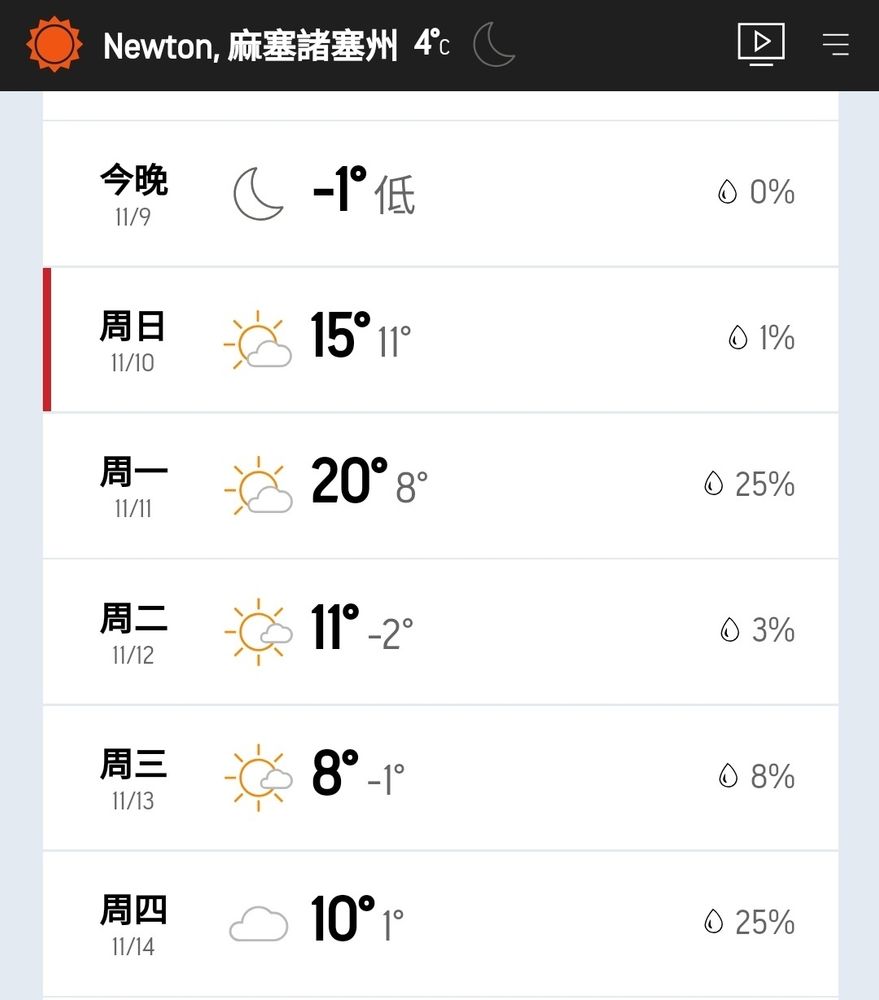Change the Newton location
This screenshot has width=879, height=1000.
pyautogui.click(x=250, y=45)
